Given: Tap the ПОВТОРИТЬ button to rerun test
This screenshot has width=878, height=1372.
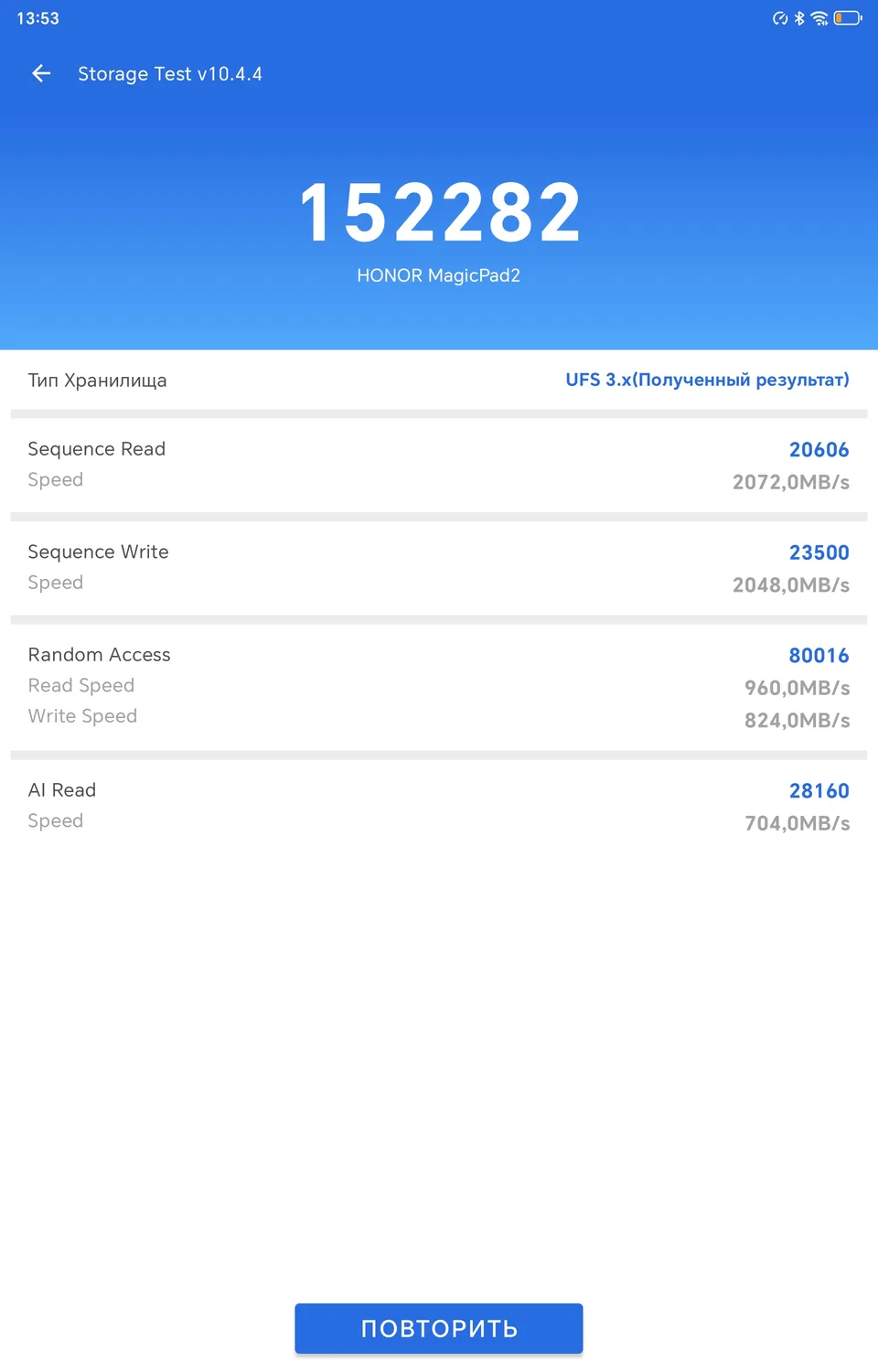Looking at the screenshot, I should click(439, 1328).
